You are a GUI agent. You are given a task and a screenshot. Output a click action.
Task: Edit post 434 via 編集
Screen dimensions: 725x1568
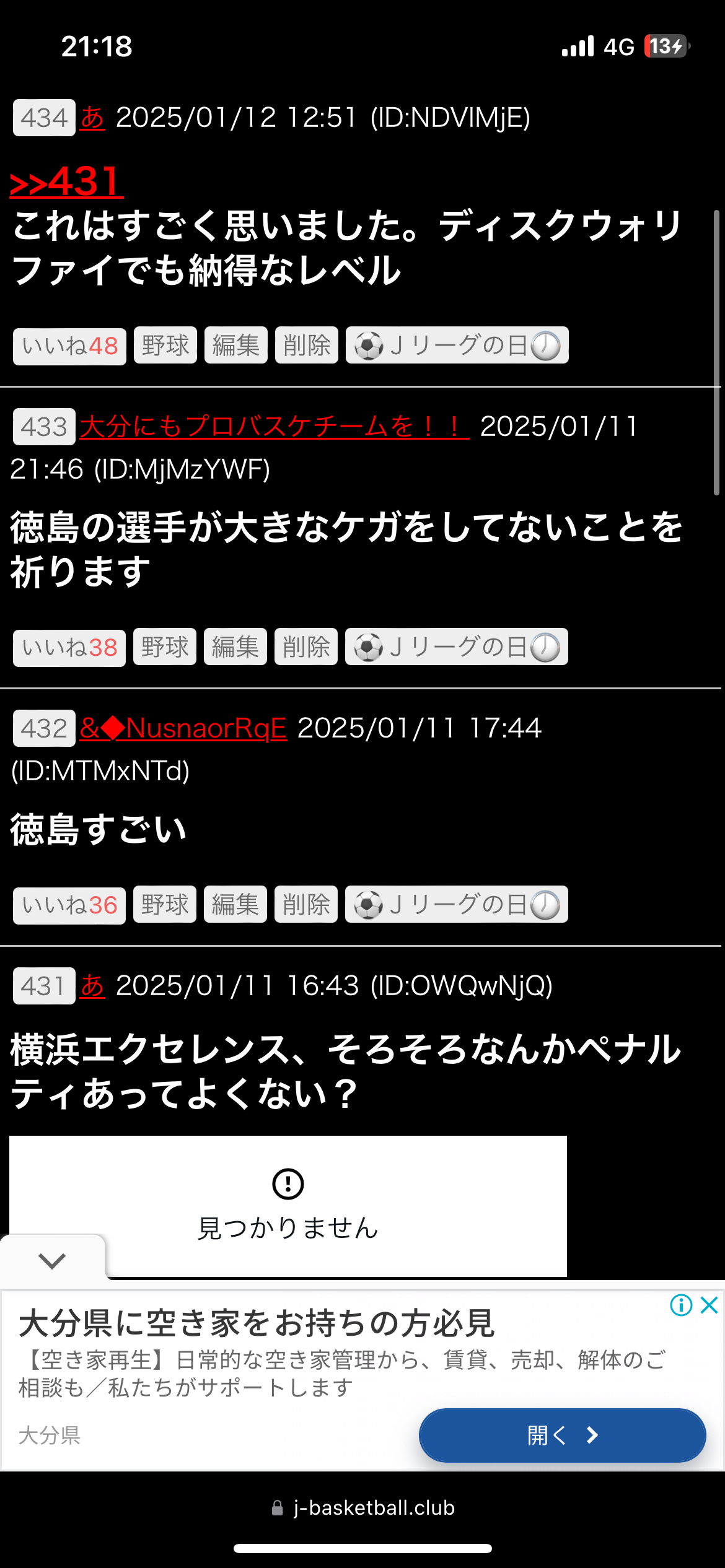pos(235,346)
